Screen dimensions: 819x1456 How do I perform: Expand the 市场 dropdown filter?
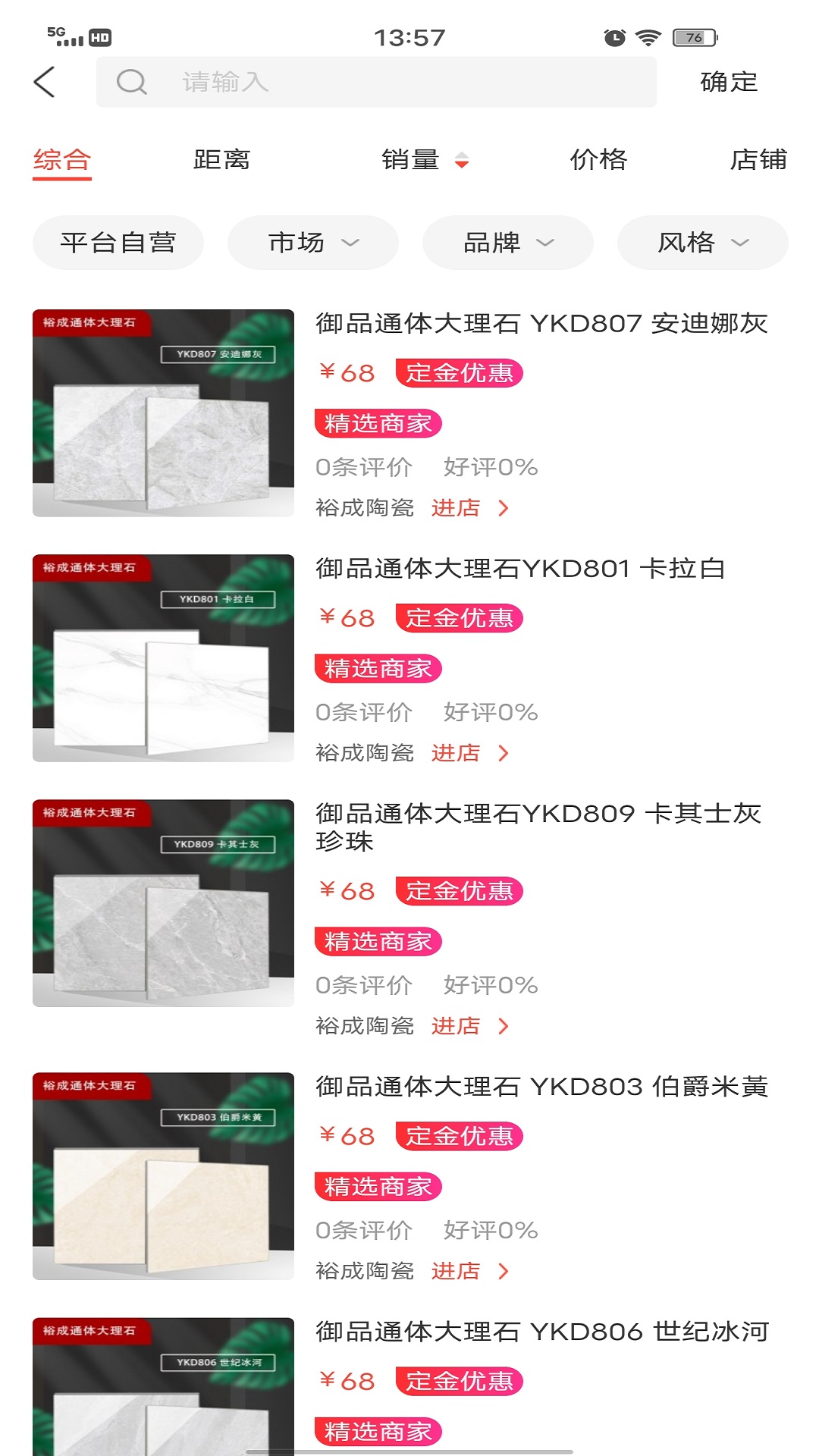(312, 243)
